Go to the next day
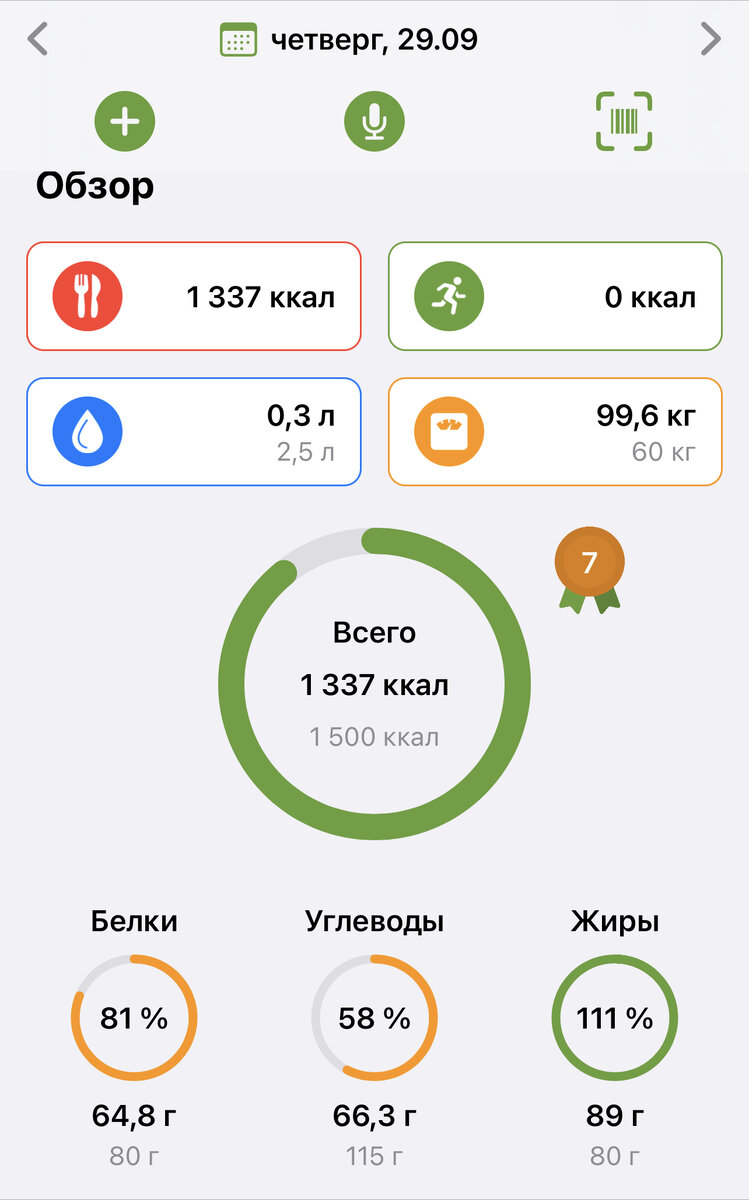This screenshot has width=749, height=1200. tap(710, 40)
